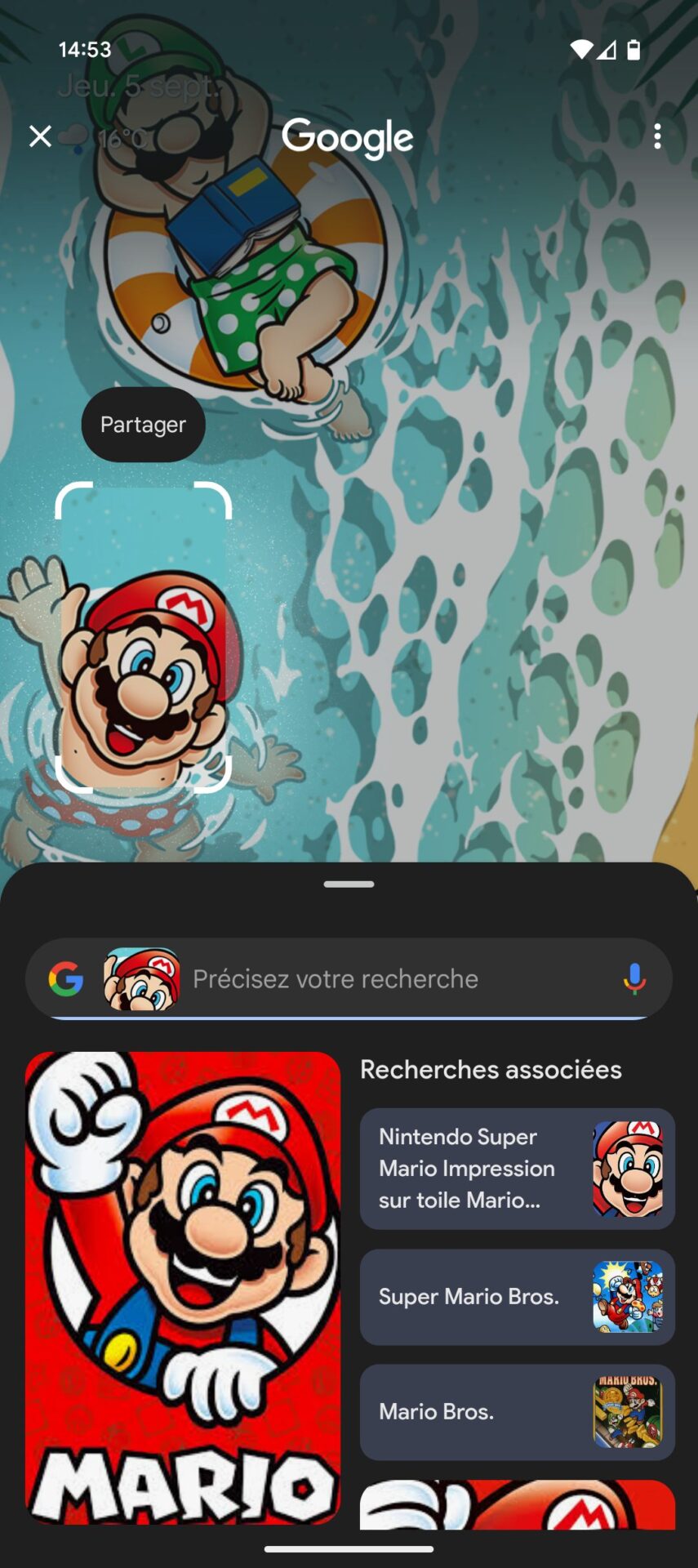Tap the drag handle of the results sheet

click(349, 884)
